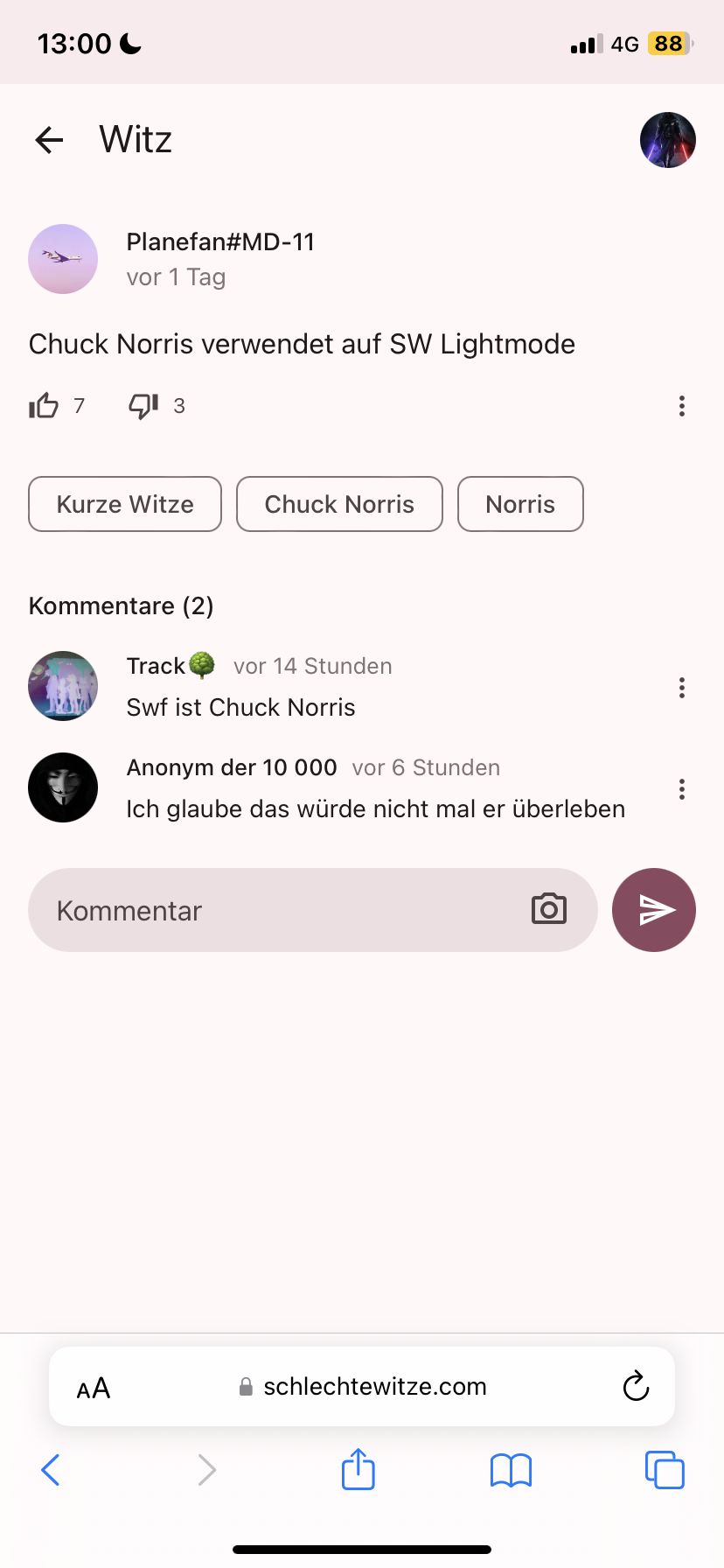The width and height of the screenshot is (724, 1568).
Task: Open the Norris tag chip
Action: coord(520,504)
